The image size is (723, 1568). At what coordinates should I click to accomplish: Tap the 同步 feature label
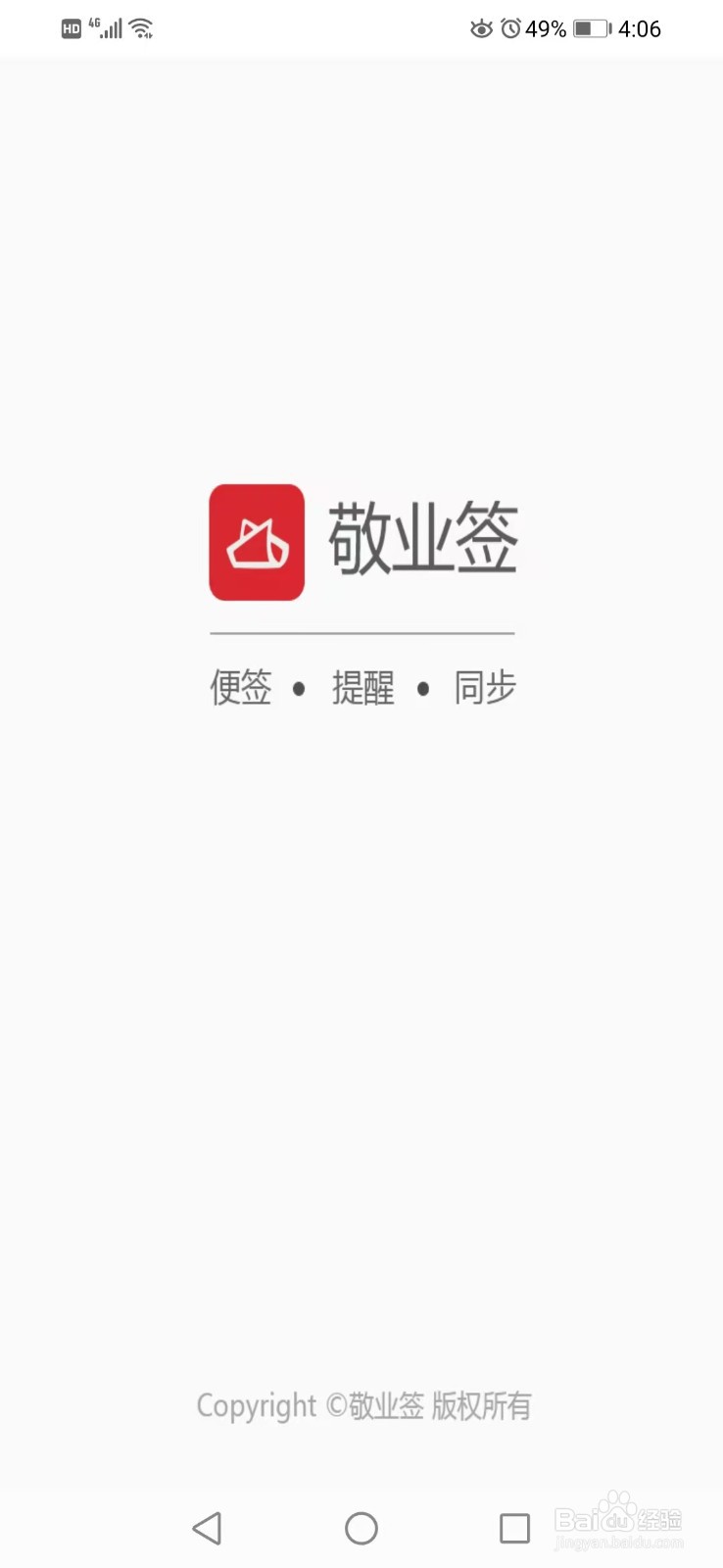(485, 688)
